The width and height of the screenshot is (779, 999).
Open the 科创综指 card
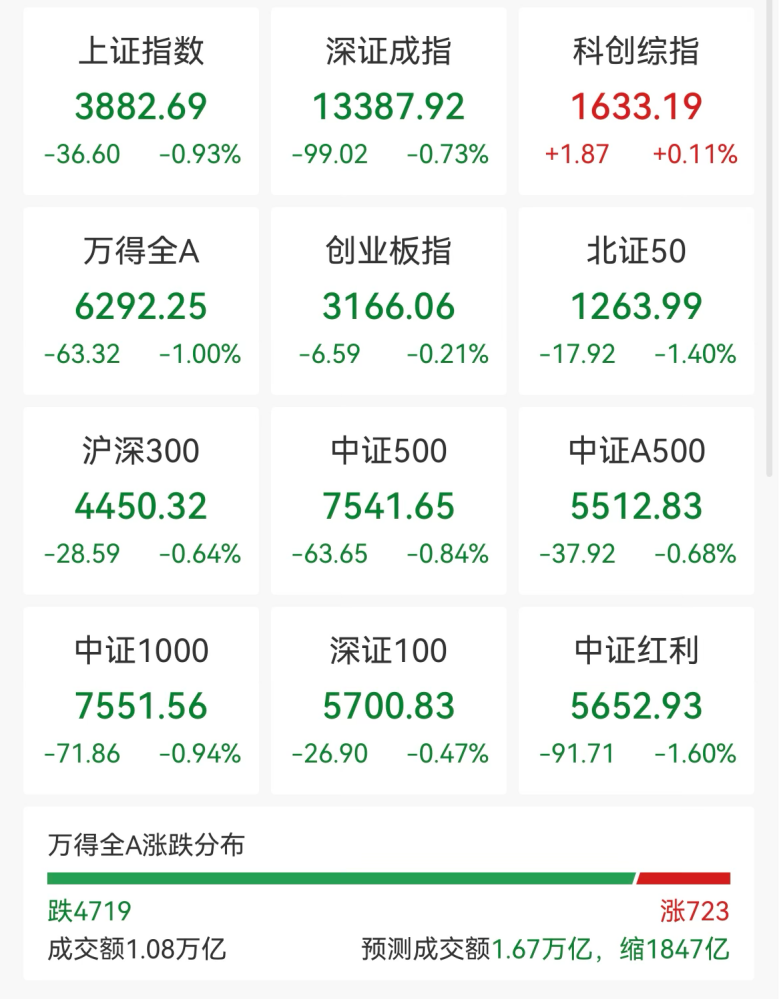pos(636,102)
